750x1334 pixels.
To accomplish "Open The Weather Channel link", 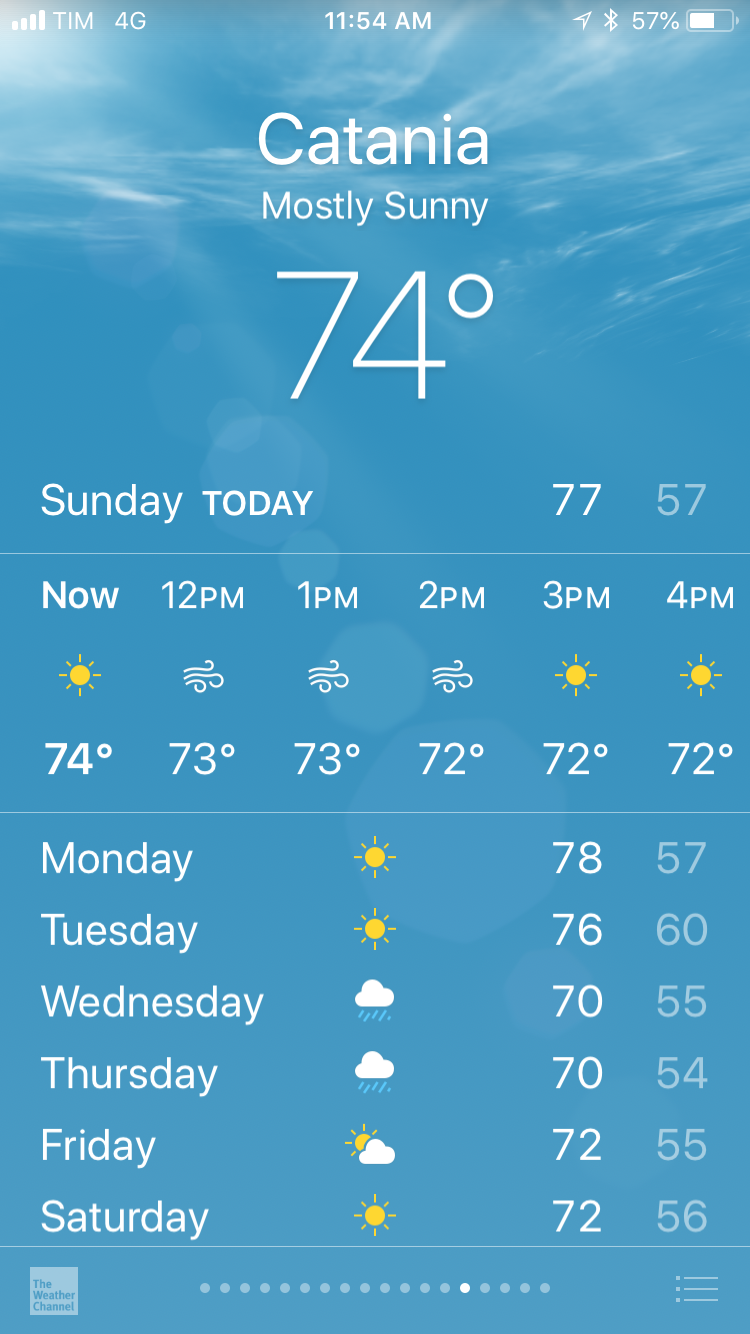I will point(54,1290).
